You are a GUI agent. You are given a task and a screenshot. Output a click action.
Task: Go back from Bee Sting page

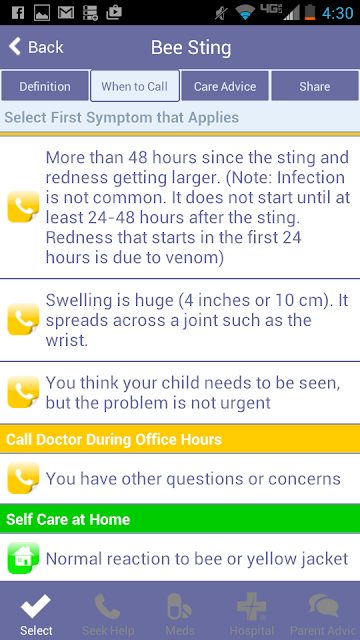click(36, 47)
